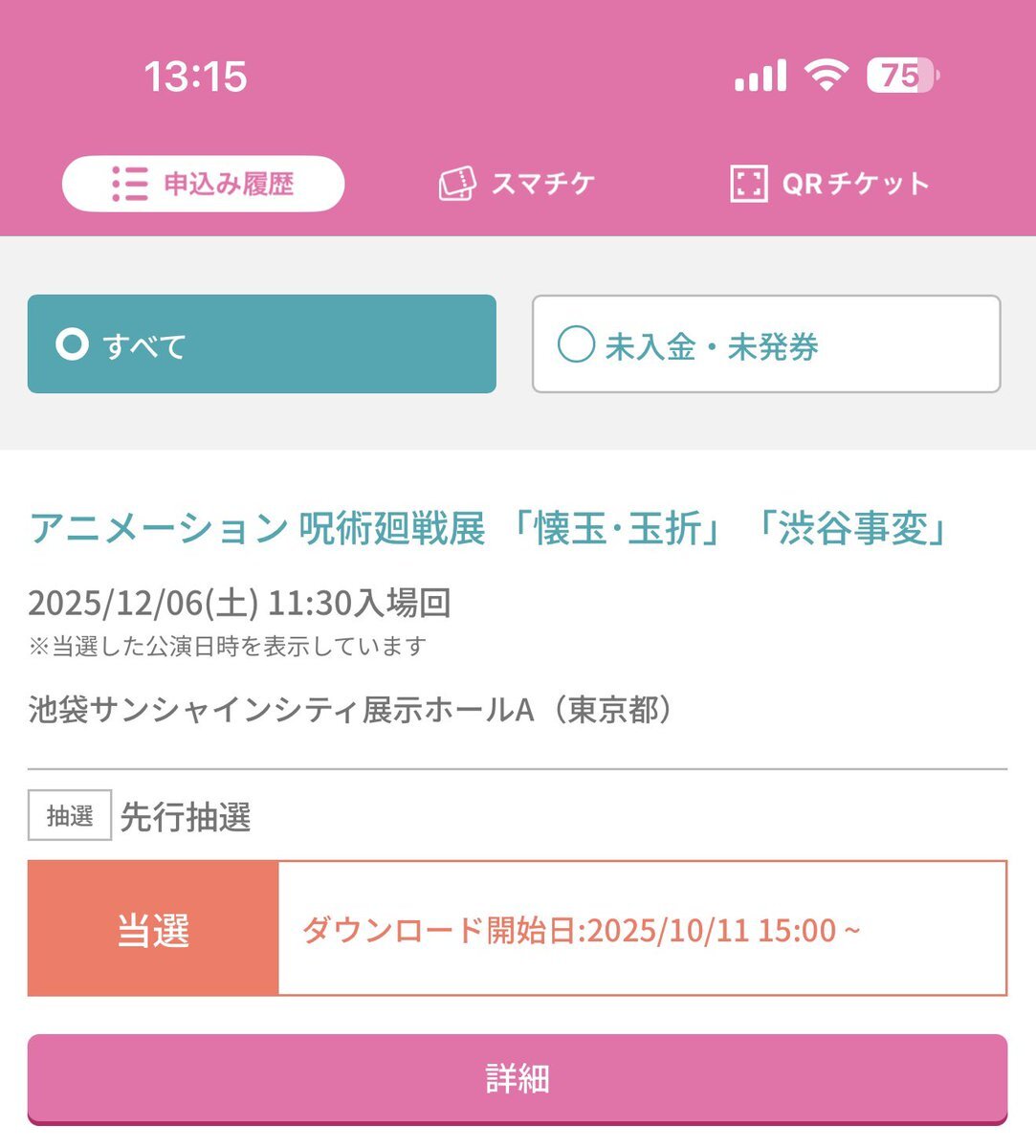Viewport: 1036px width, 1148px height.
Task: Switch to the QRチケット tab
Action: pyautogui.click(x=829, y=184)
